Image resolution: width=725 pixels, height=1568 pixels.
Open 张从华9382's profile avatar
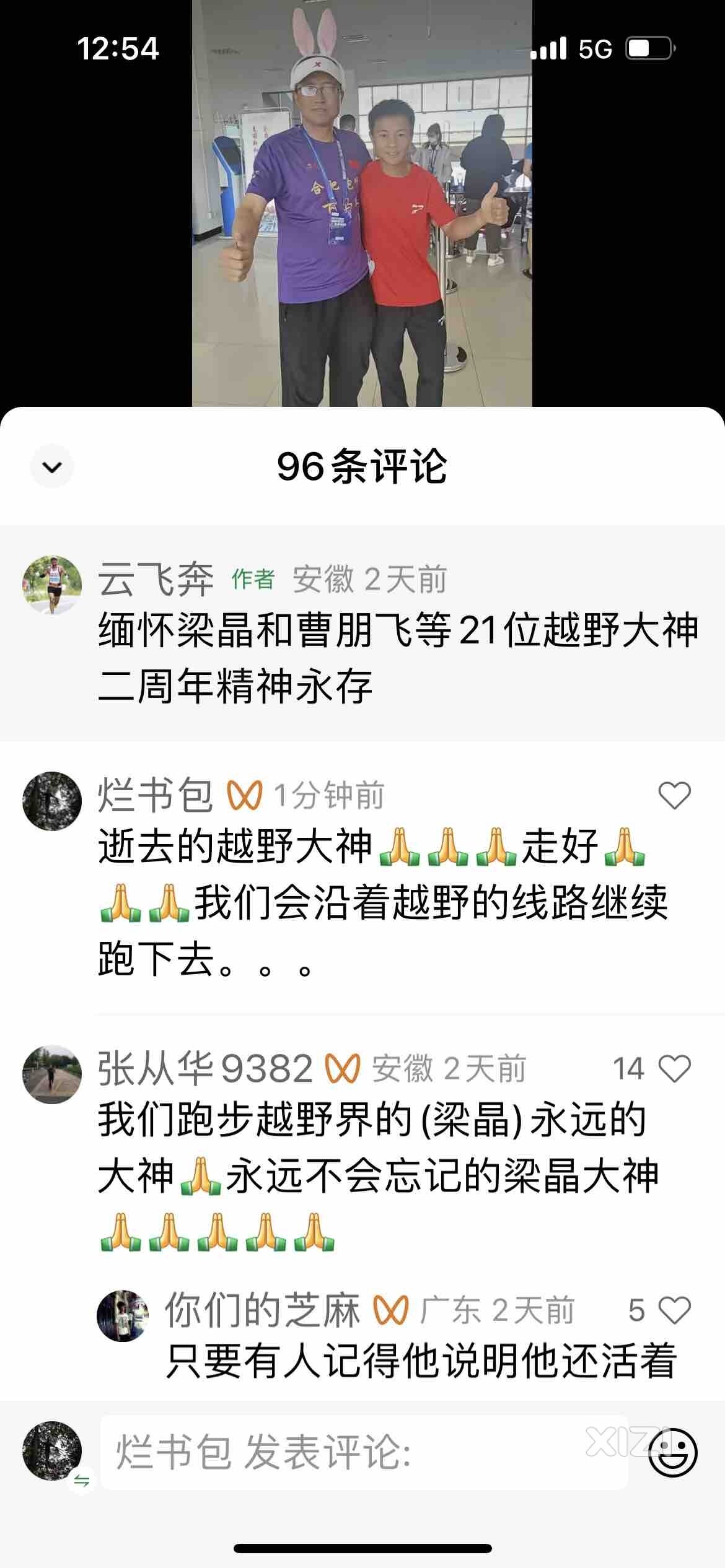(x=52, y=1076)
